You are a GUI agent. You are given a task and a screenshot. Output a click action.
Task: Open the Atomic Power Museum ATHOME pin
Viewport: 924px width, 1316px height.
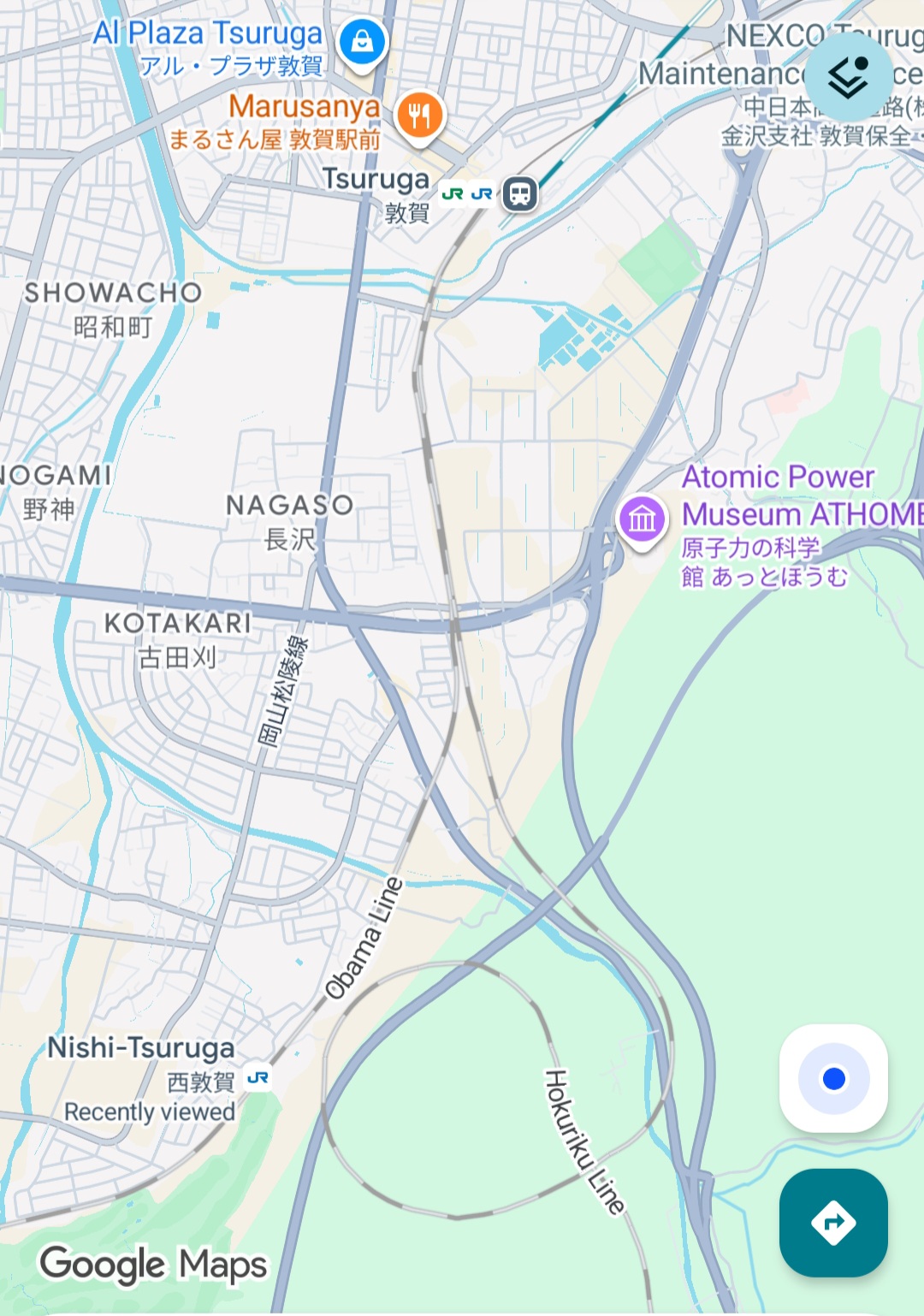[x=642, y=519]
